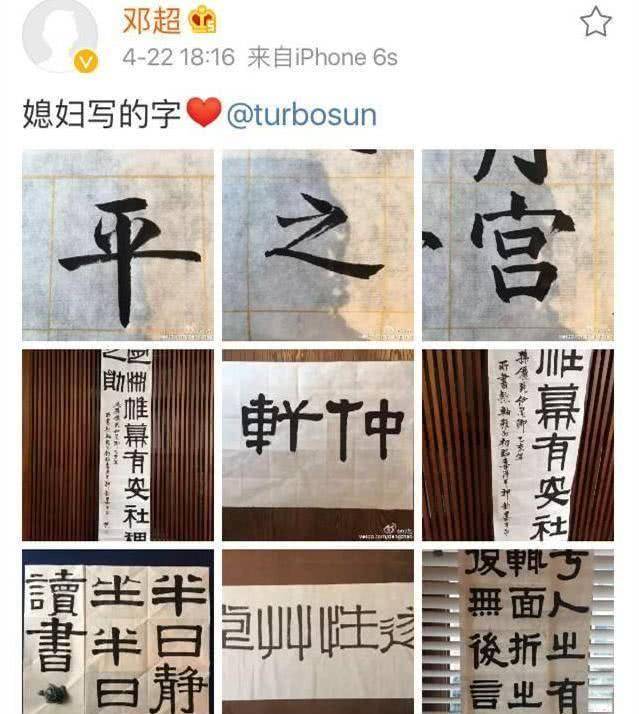Favorite this post with the star
Image resolution: width=639 pixels, height=714 pixels.
tap(595, 21)
